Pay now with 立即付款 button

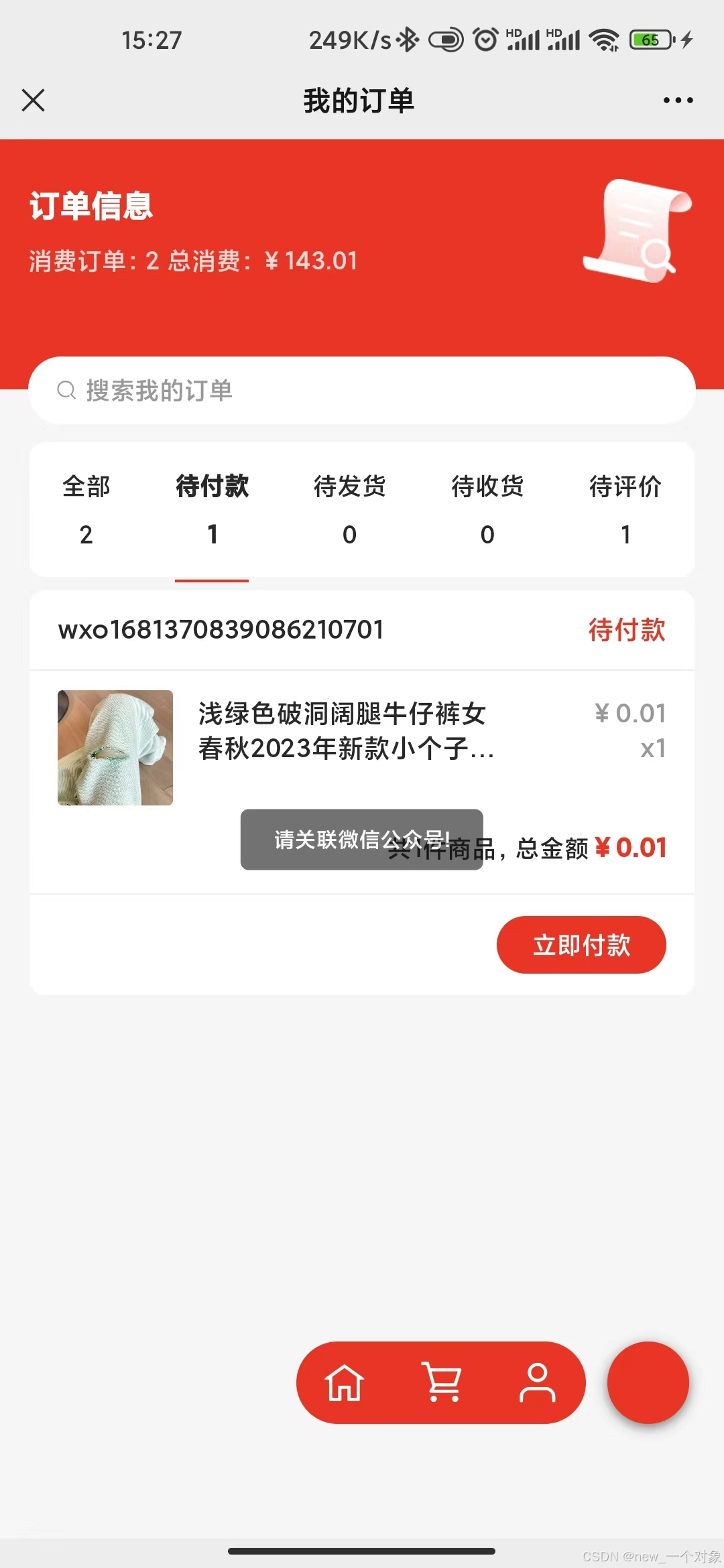(x=581, y=945)
